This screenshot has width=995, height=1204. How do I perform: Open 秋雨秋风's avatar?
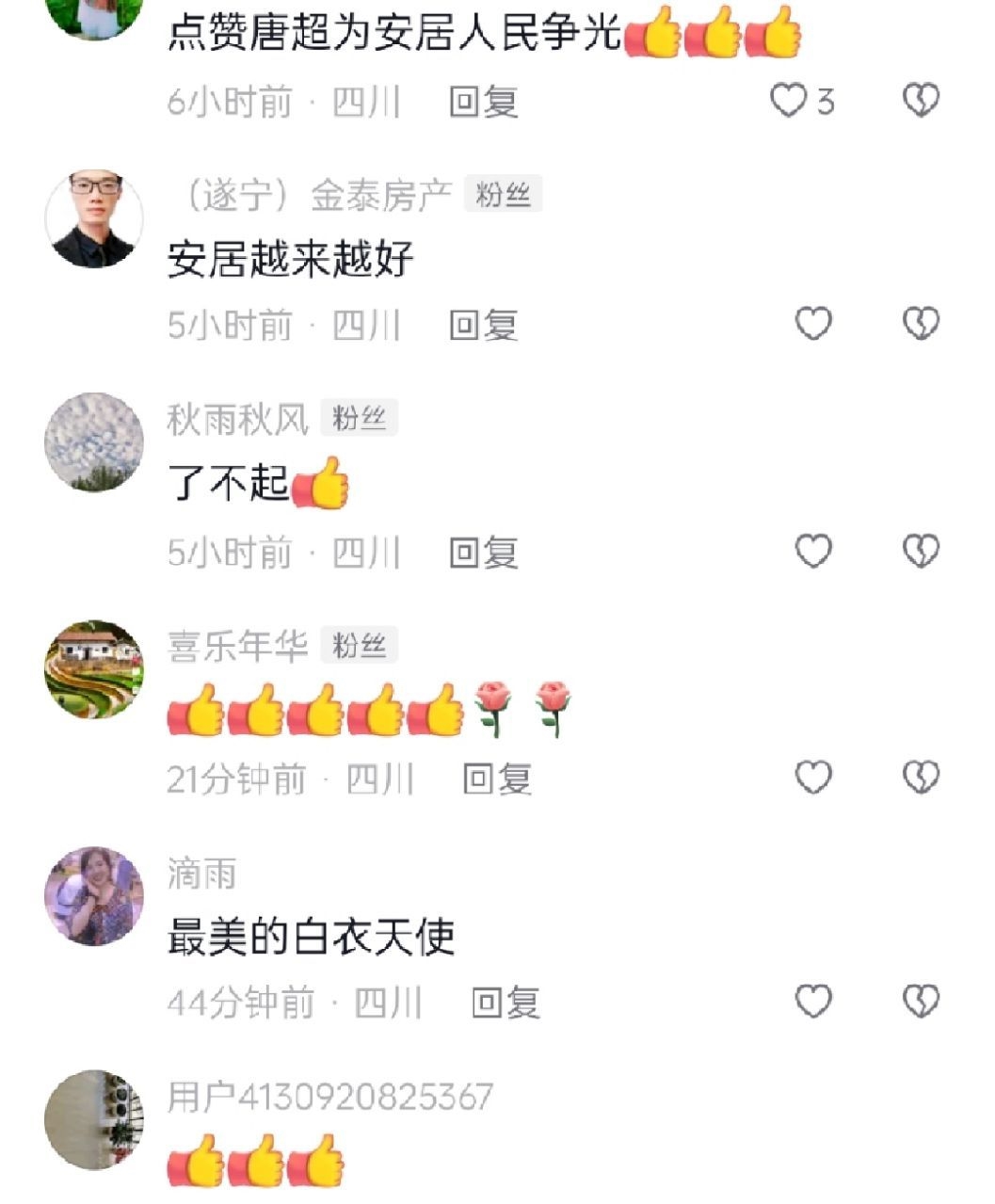tap(94, 442)
